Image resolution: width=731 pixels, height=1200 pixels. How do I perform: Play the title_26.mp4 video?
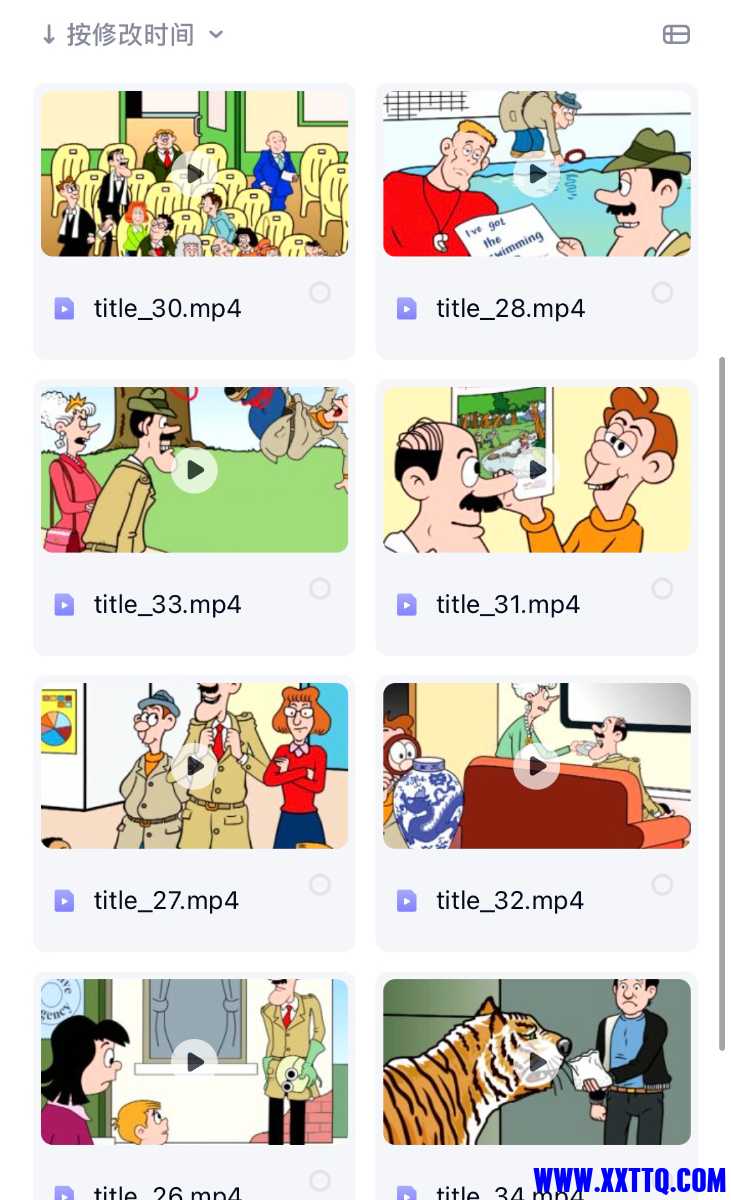pos(194,1062)
